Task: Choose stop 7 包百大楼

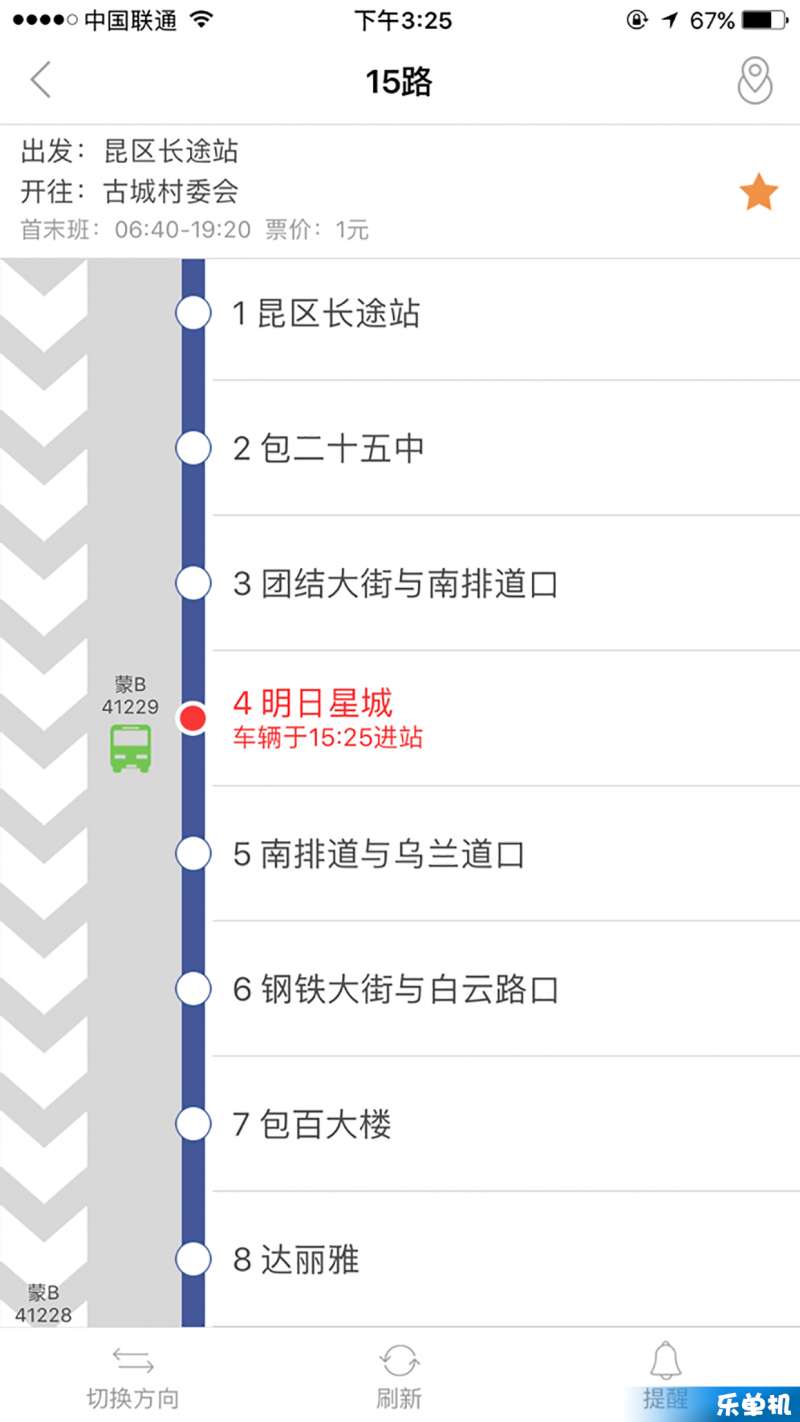Action: (x=506, y=1124)
